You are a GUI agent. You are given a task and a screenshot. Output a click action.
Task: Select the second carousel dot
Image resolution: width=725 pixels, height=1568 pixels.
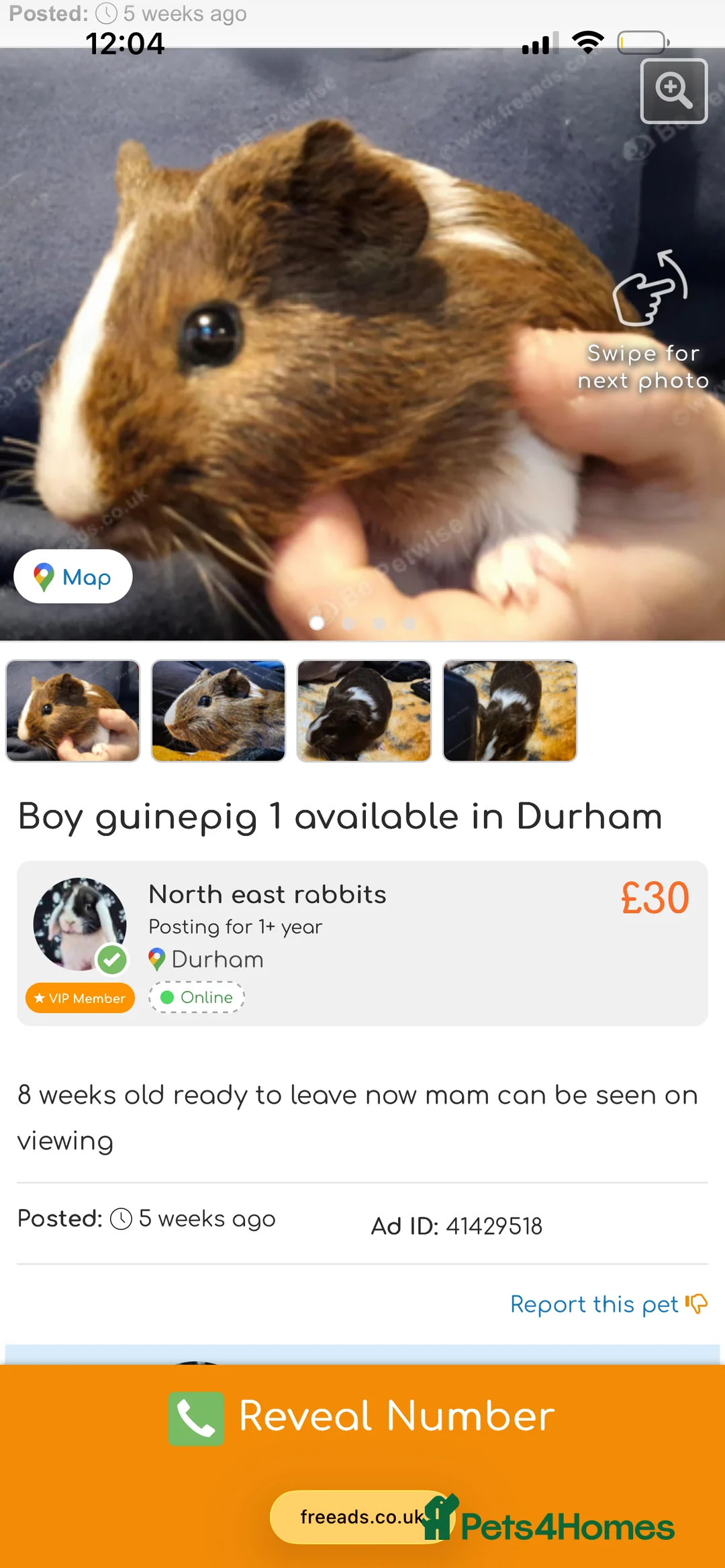pyautogui.click(x=348, y=623)
